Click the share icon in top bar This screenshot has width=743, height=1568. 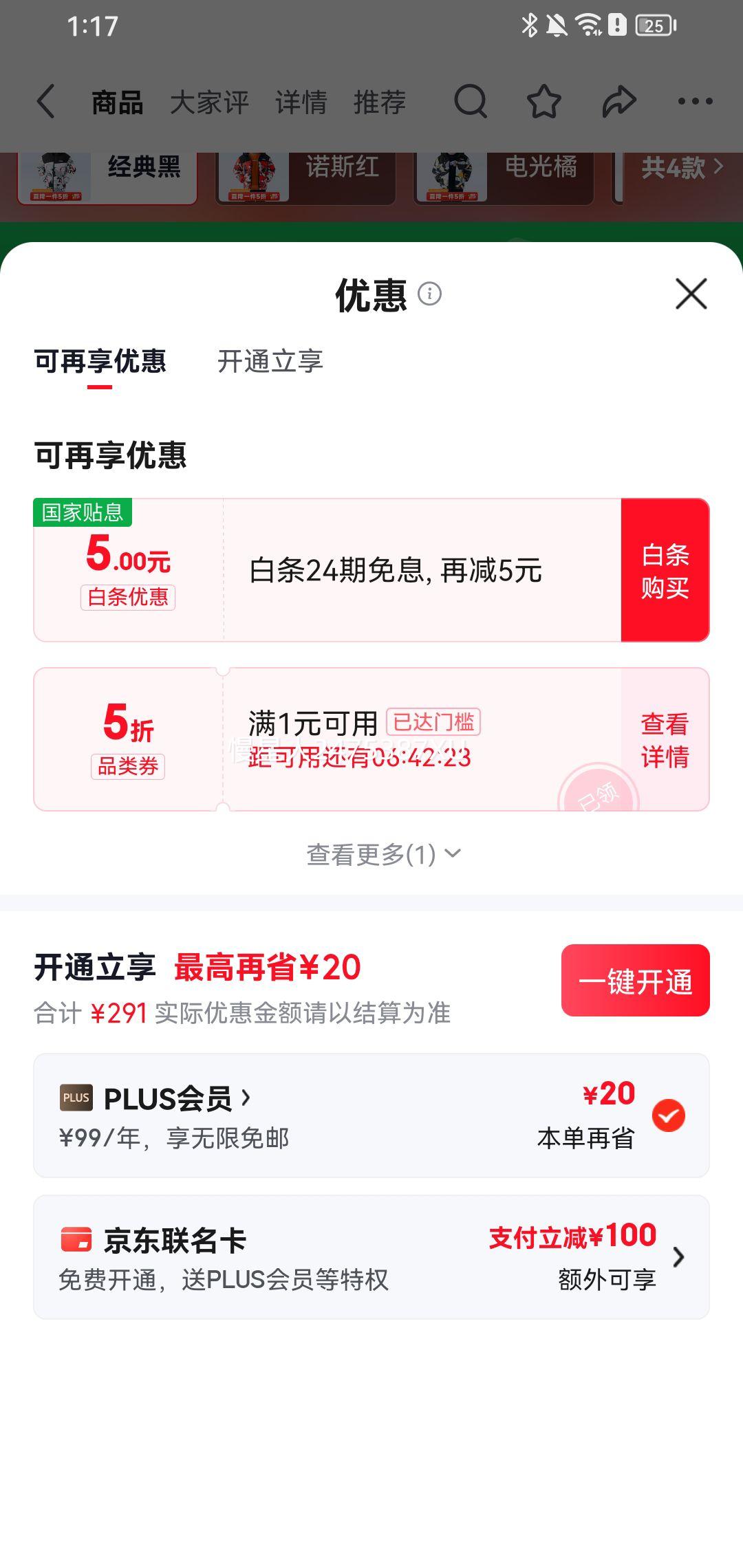coord(617,101)
